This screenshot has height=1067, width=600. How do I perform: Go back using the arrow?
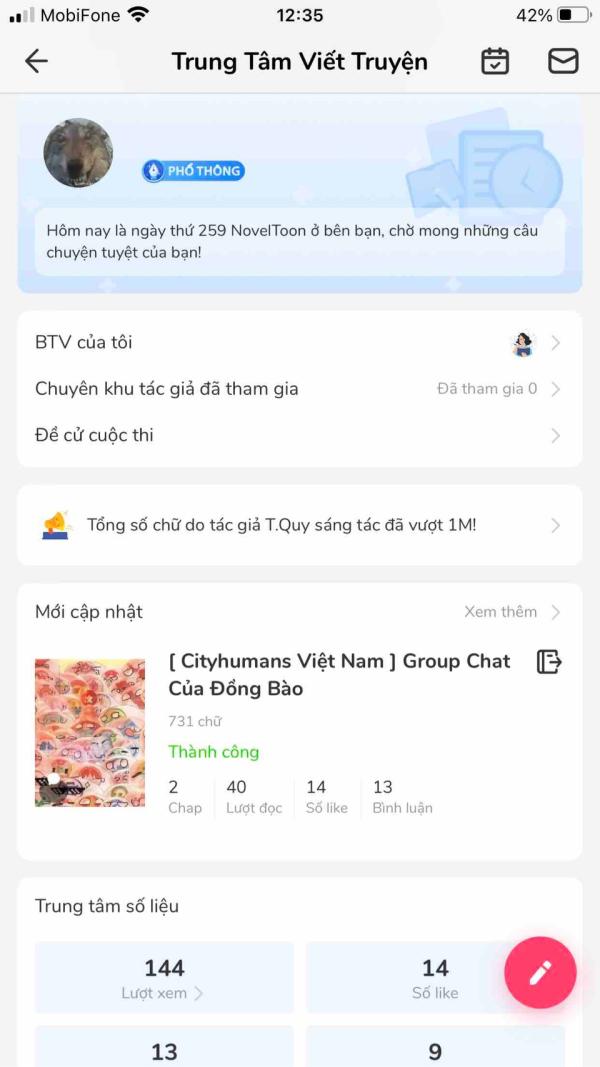coord(36,61)
